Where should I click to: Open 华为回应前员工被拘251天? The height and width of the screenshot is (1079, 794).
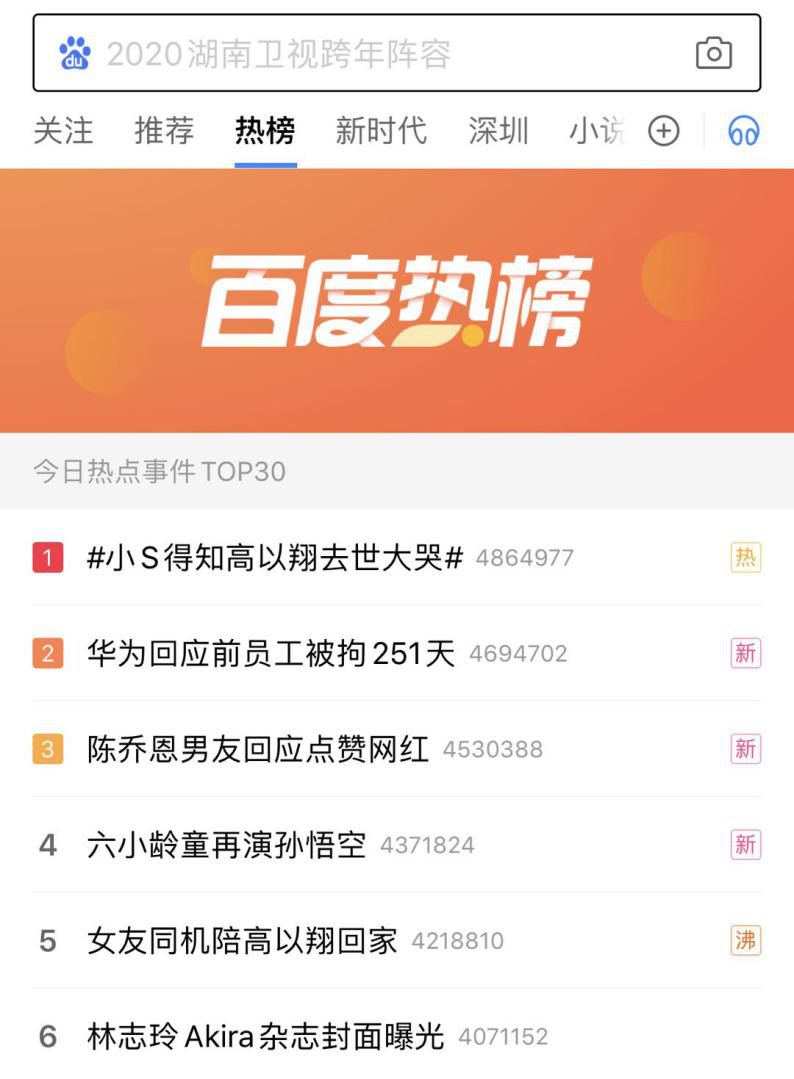[x=271, y=654]
